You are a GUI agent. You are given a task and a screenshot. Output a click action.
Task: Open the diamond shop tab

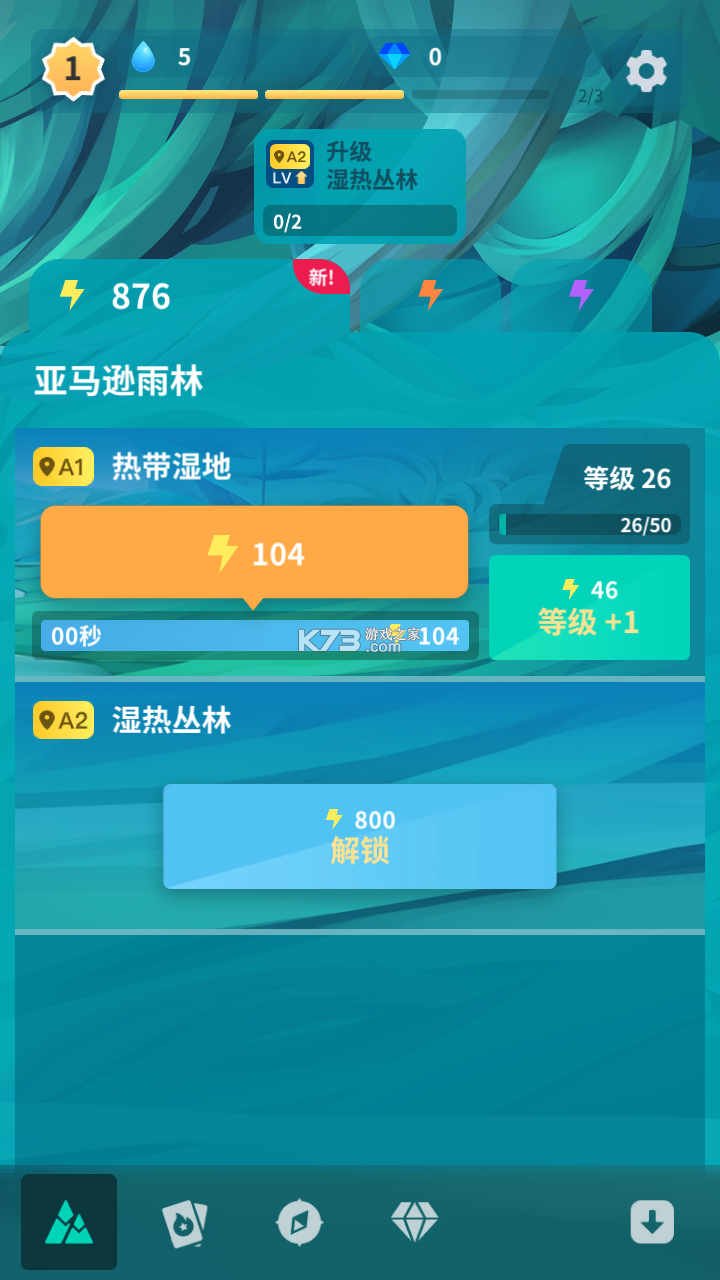[415, 1222]
